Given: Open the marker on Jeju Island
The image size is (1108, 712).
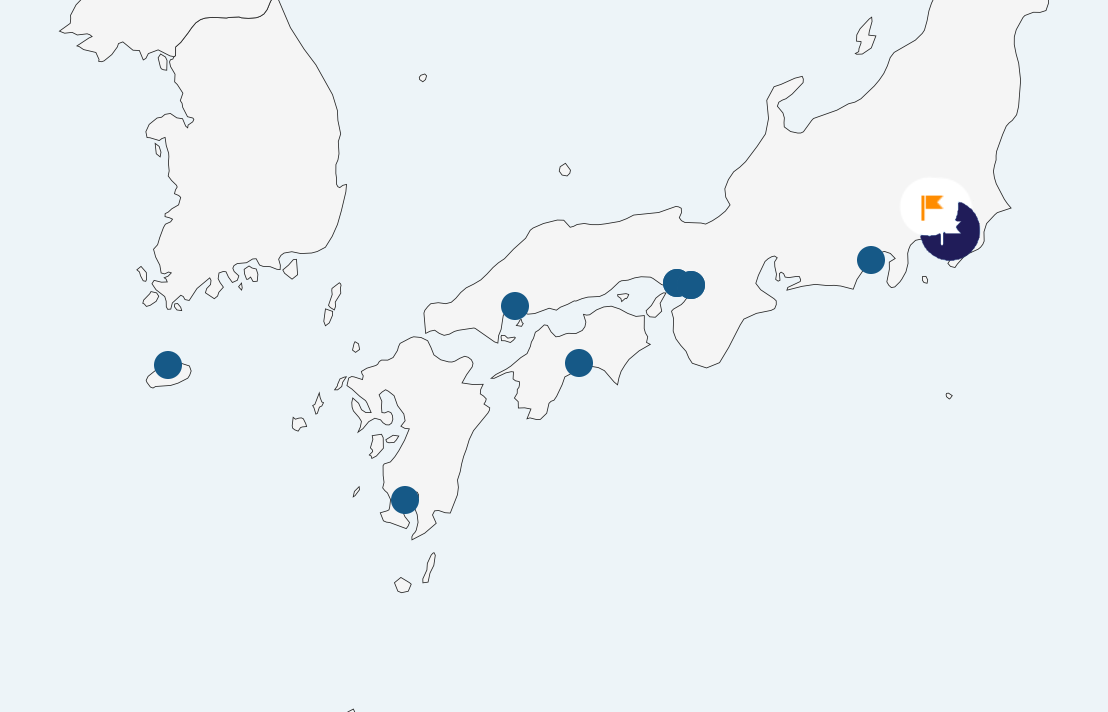Looking at the screenshot, I should [x=168, y=365].
